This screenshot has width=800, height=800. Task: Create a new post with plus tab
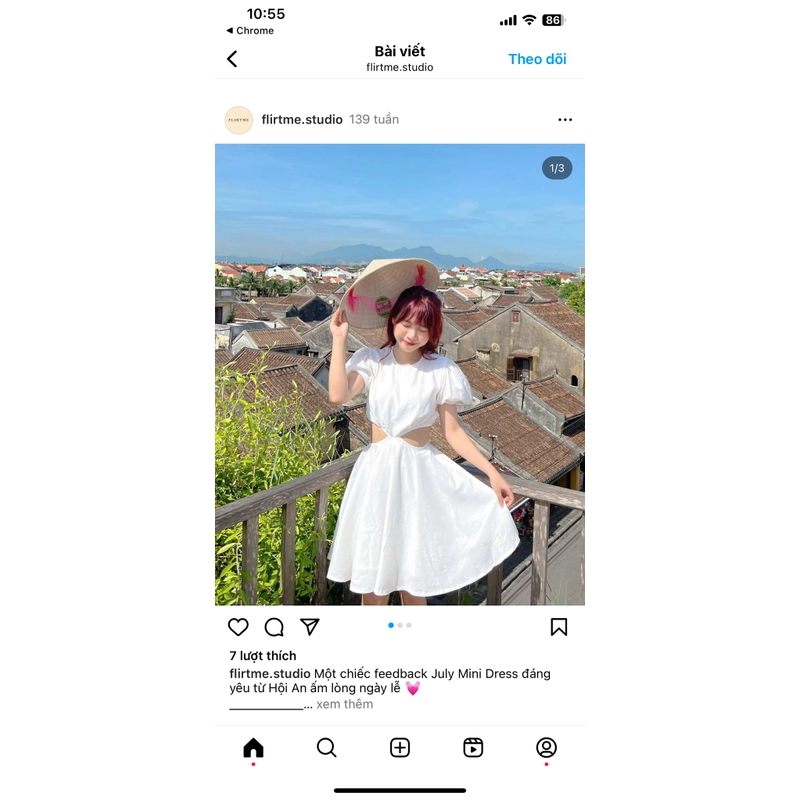click(x=400, y=748)
